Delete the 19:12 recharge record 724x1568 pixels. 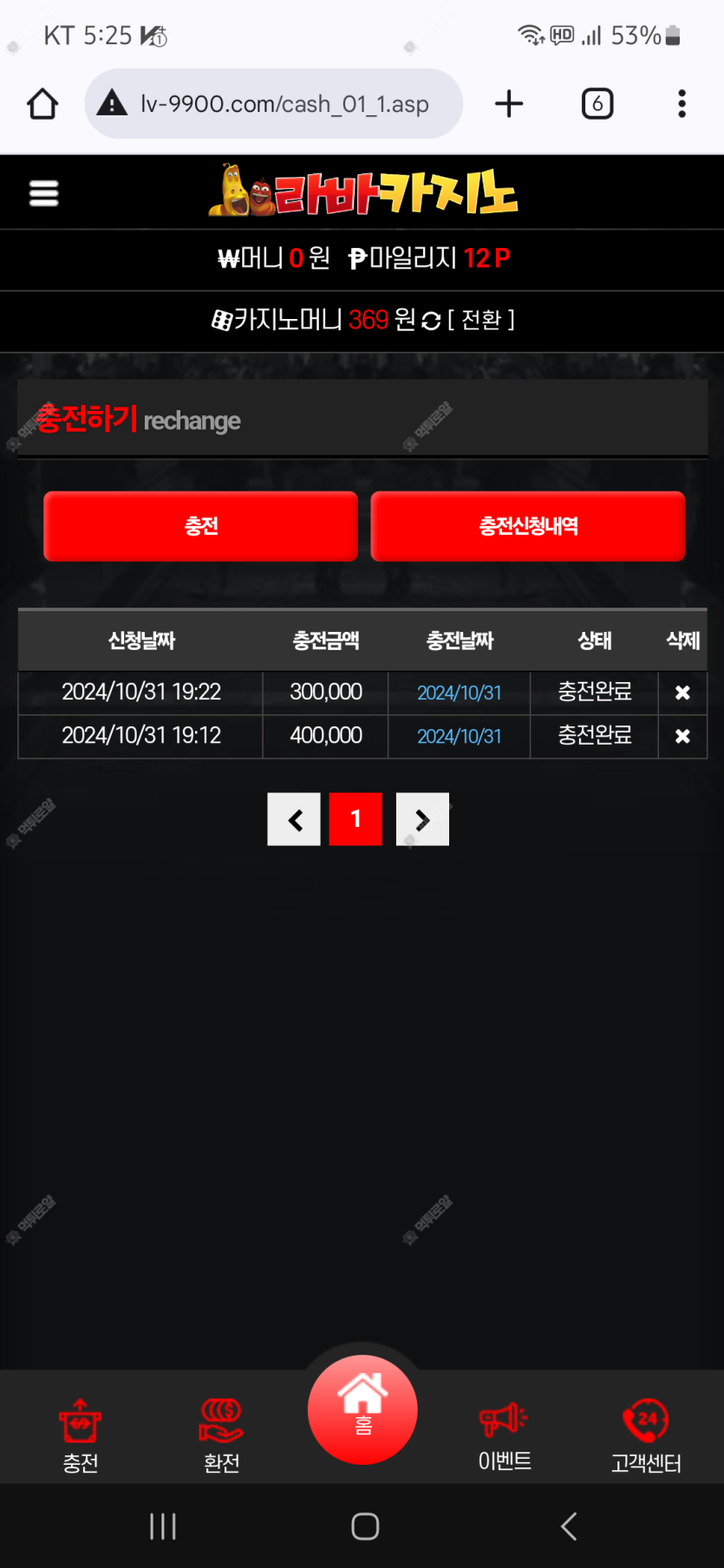tap(682, 736)
